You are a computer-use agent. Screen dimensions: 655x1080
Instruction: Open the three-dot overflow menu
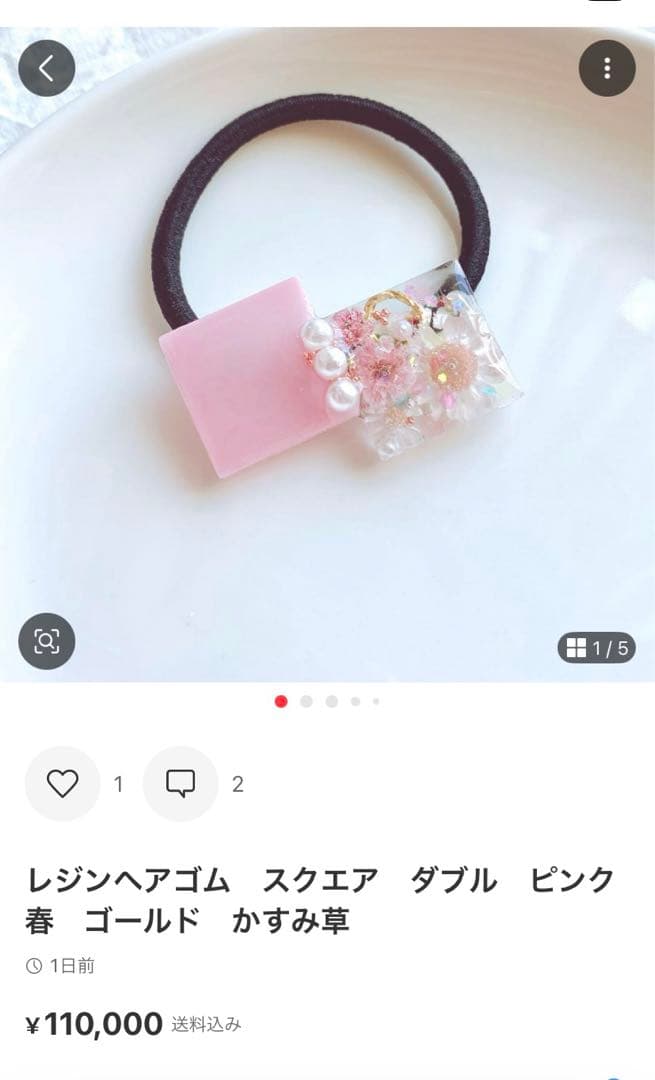(607, 68)
